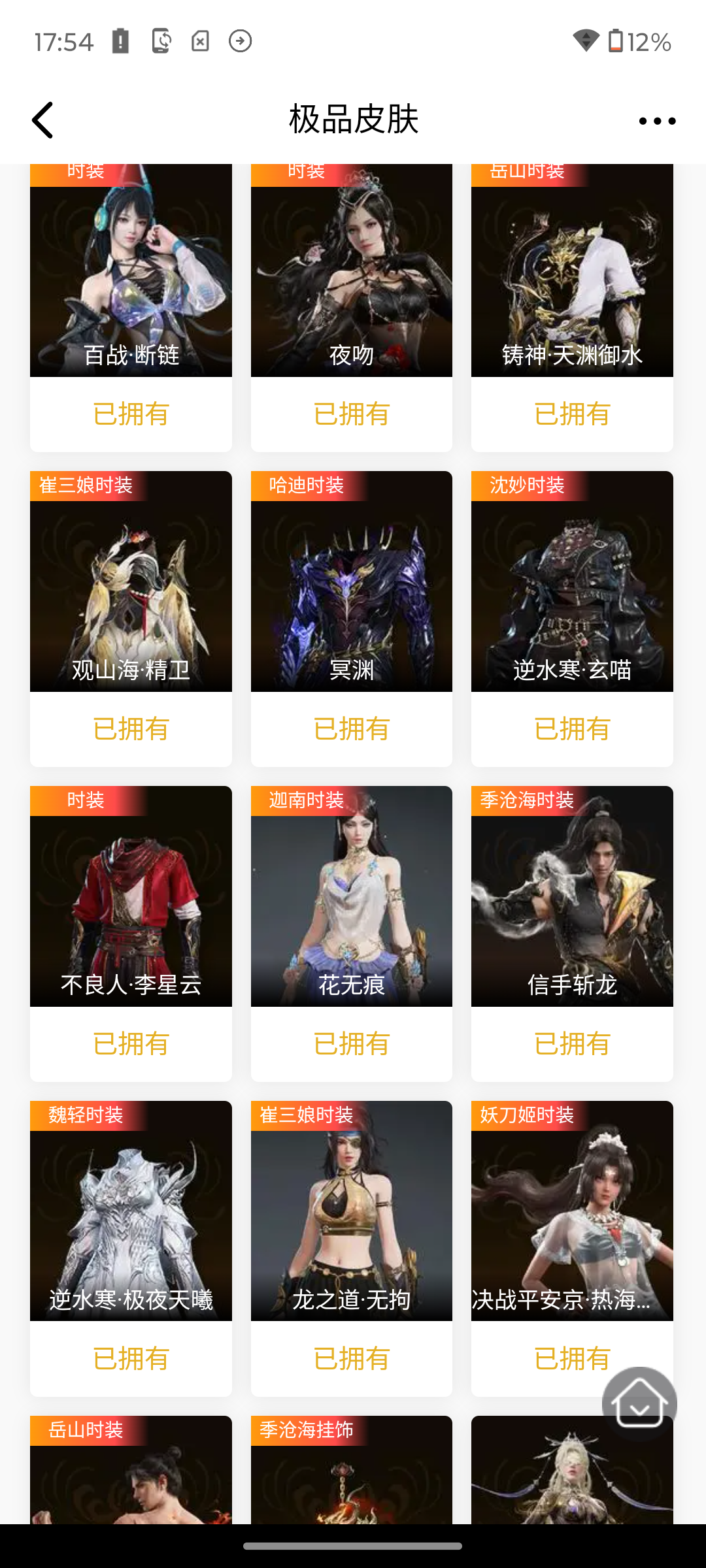View the 夜吻 skin card
The image size is (706, 1568).
pos(352,274)
